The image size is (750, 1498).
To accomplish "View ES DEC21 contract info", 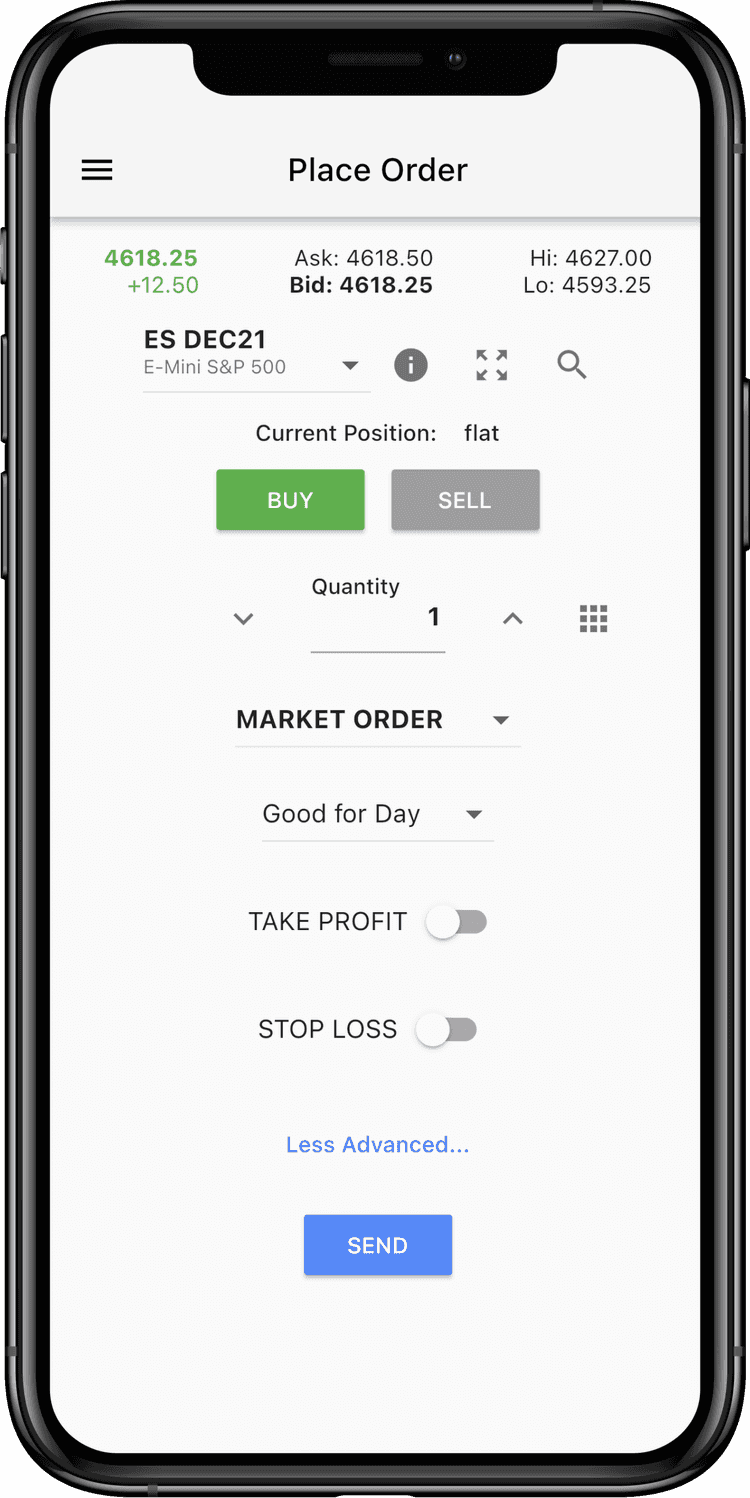I will 410,365.
